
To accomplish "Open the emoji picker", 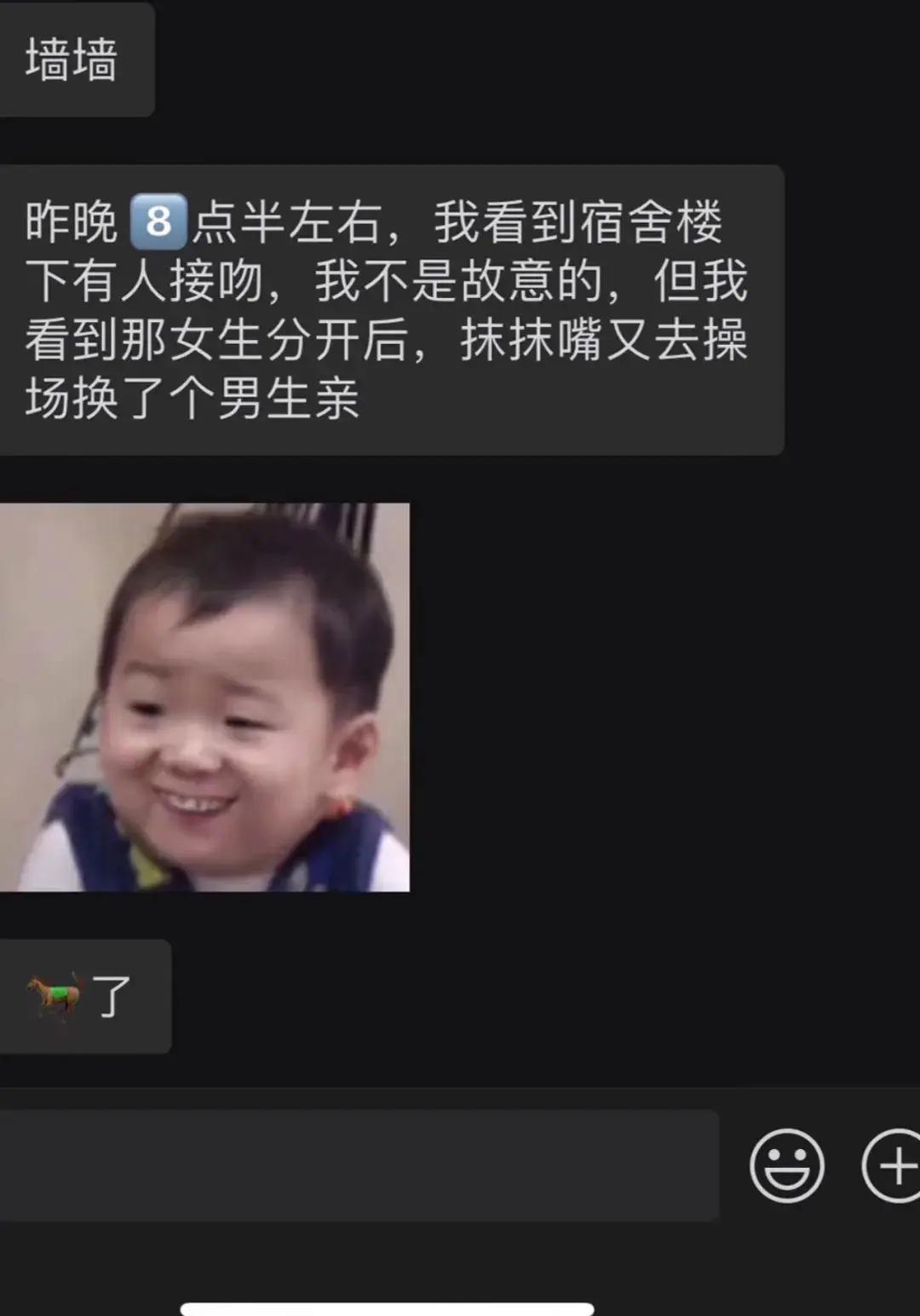I will tap(786, 1165).
